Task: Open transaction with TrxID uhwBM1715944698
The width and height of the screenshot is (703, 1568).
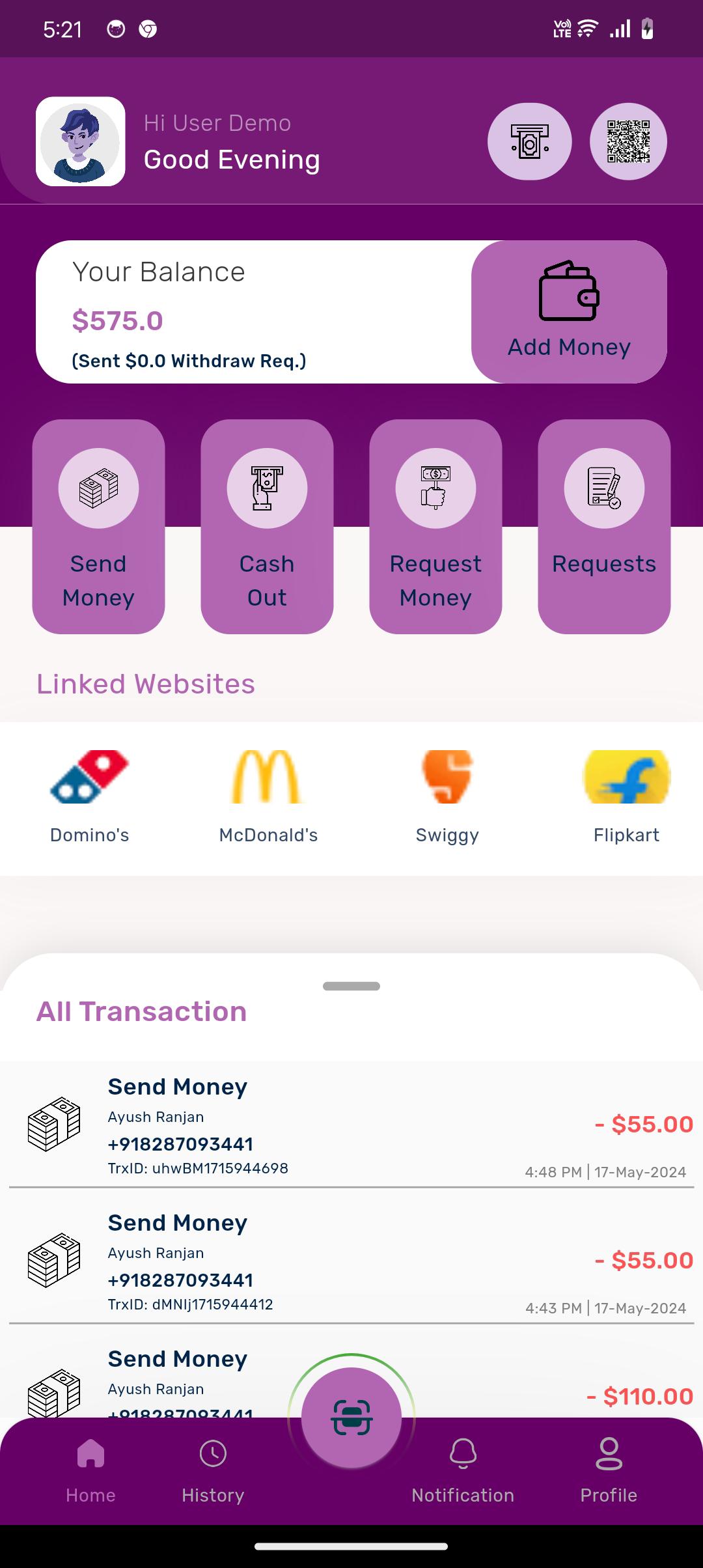Action: click(x=351, y=1124)
